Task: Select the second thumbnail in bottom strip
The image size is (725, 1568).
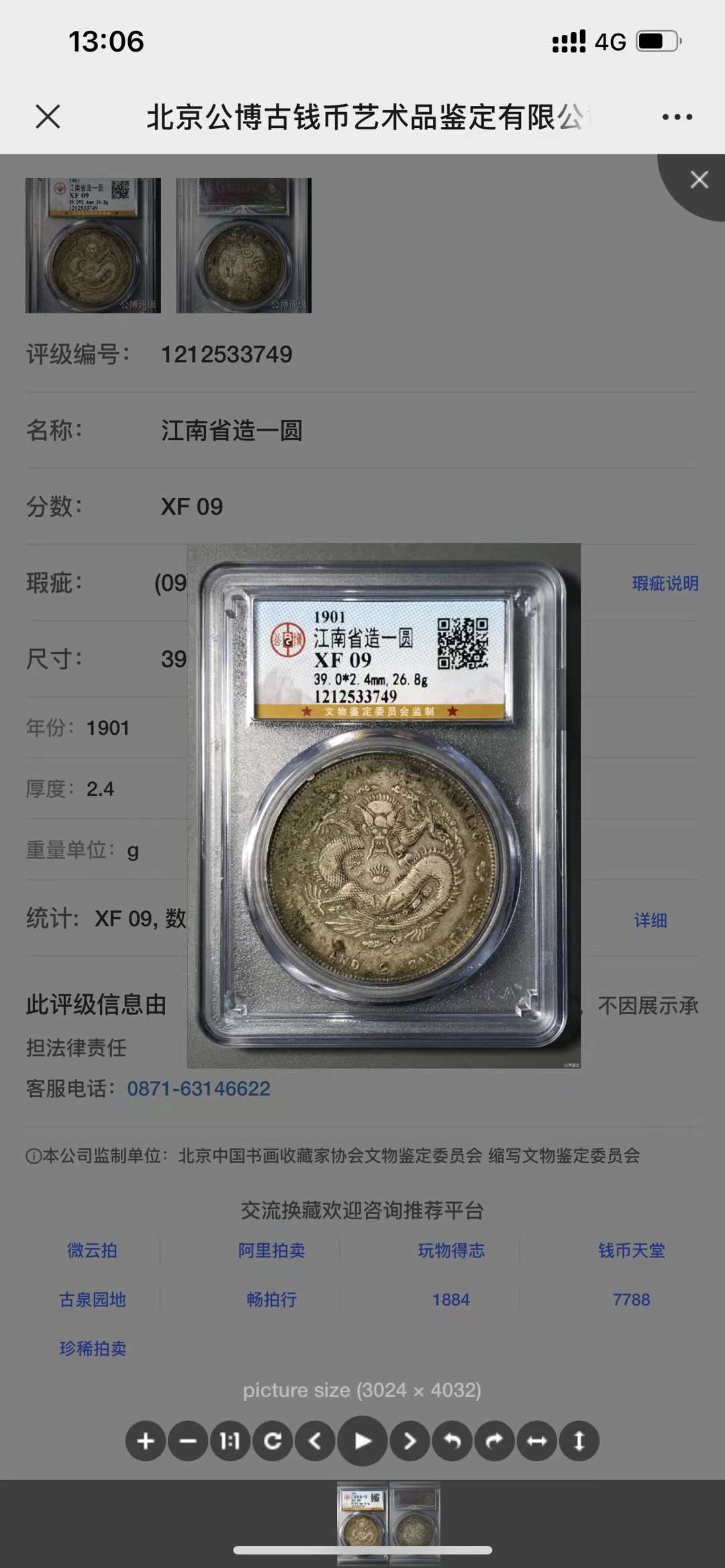Action: pyautogui.click(x=416, y=1518)
